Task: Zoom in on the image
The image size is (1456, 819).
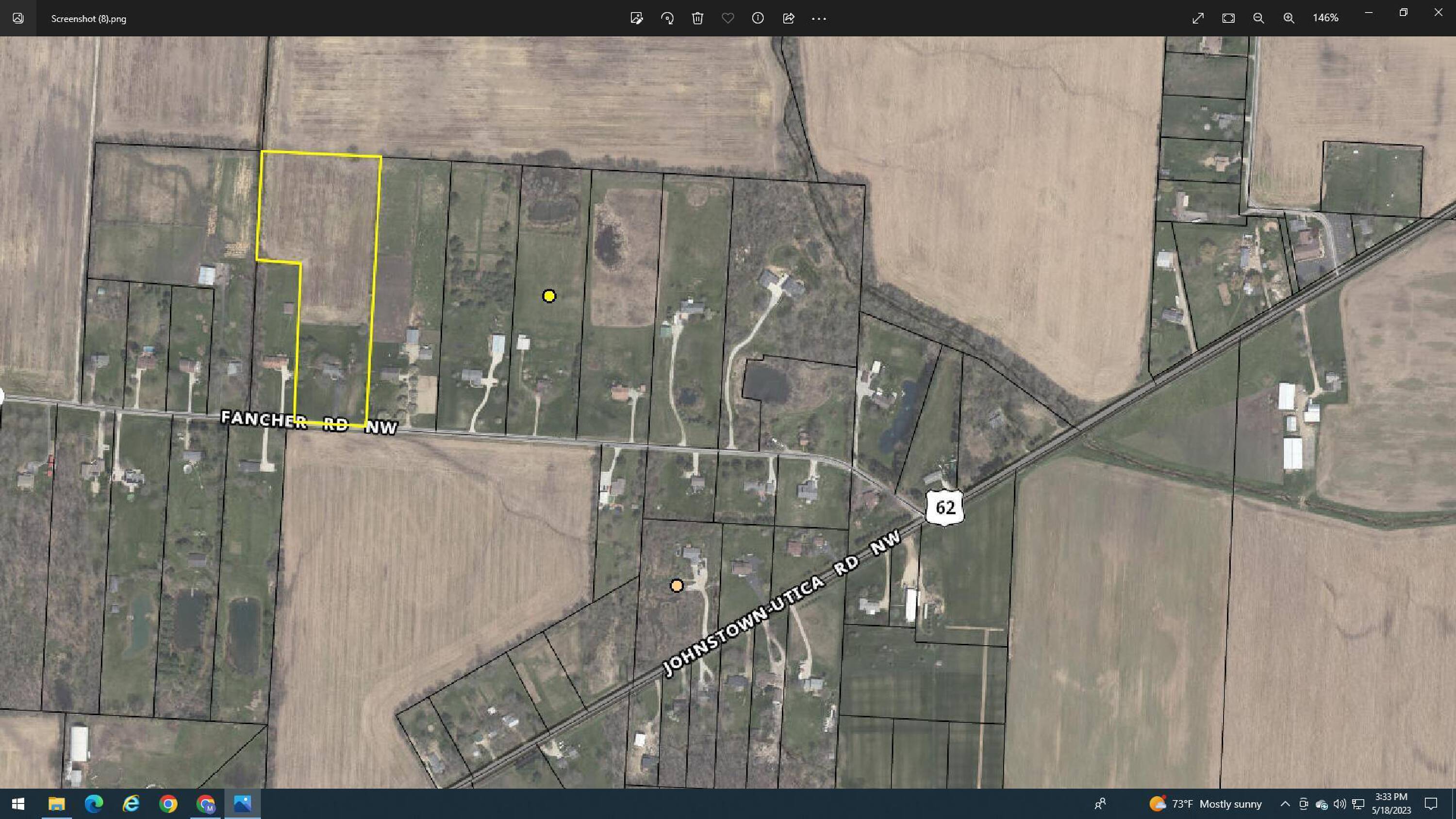Action: [x=1289, y=18]
